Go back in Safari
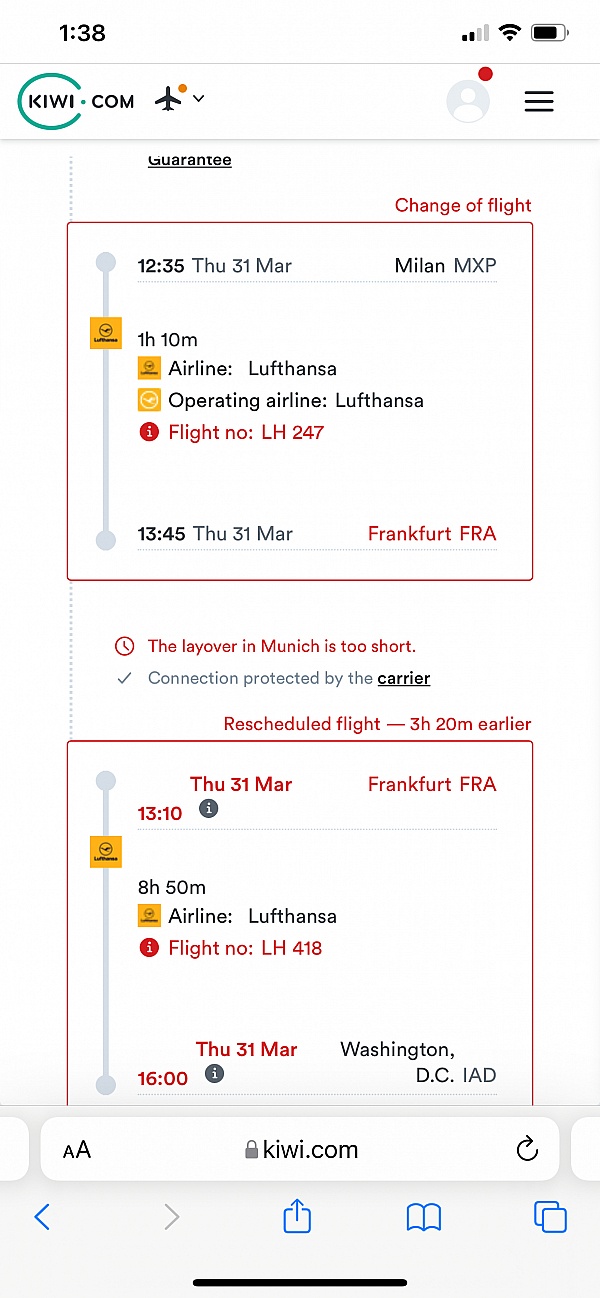The width and height of the screenshot is (600, 1298). [42, 1216]
